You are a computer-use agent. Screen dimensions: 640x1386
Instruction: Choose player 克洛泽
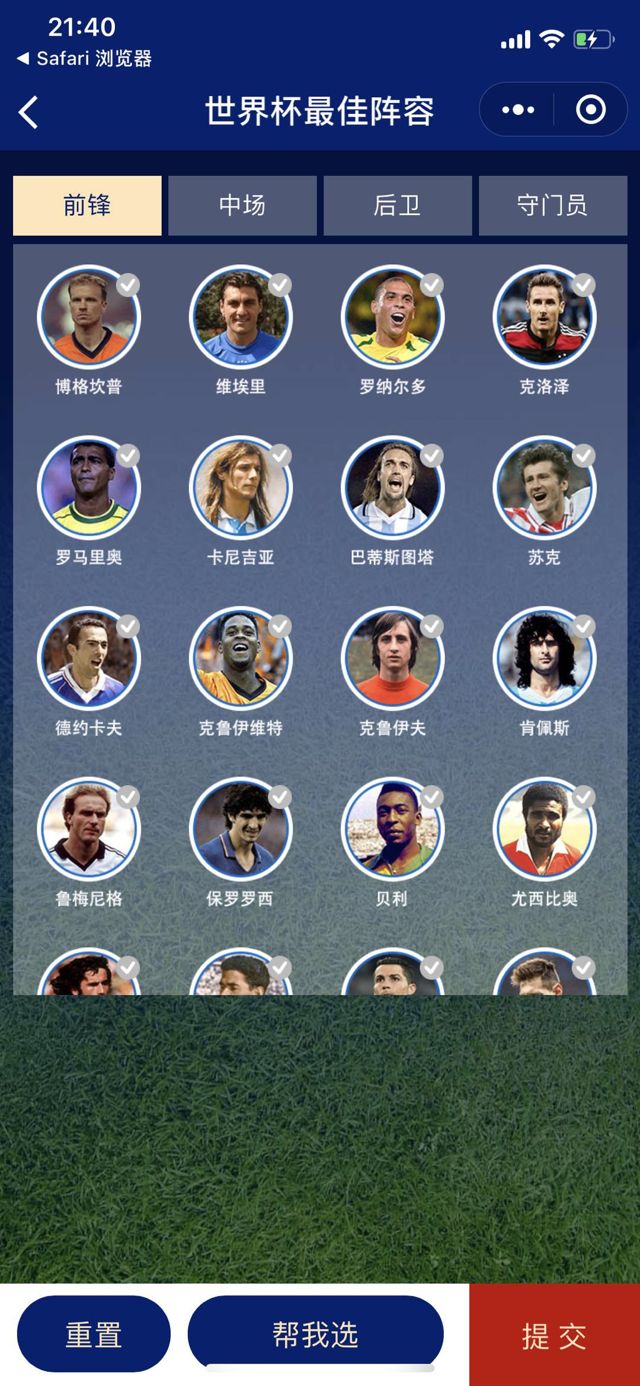point(544,318)
